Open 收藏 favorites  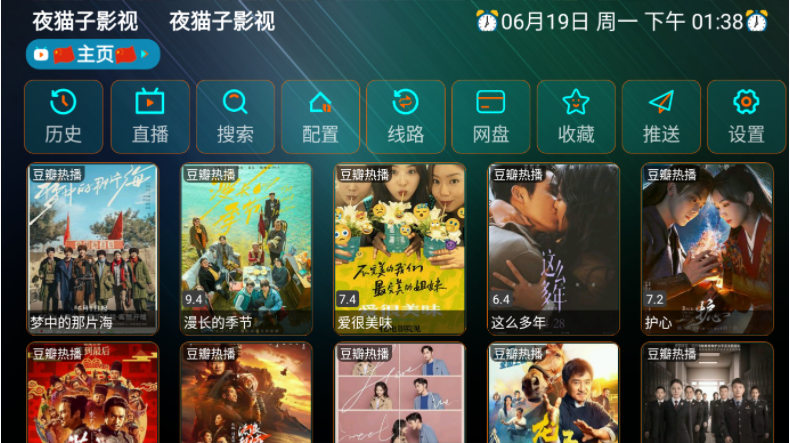pyautogui.click(x=575, y=116)
